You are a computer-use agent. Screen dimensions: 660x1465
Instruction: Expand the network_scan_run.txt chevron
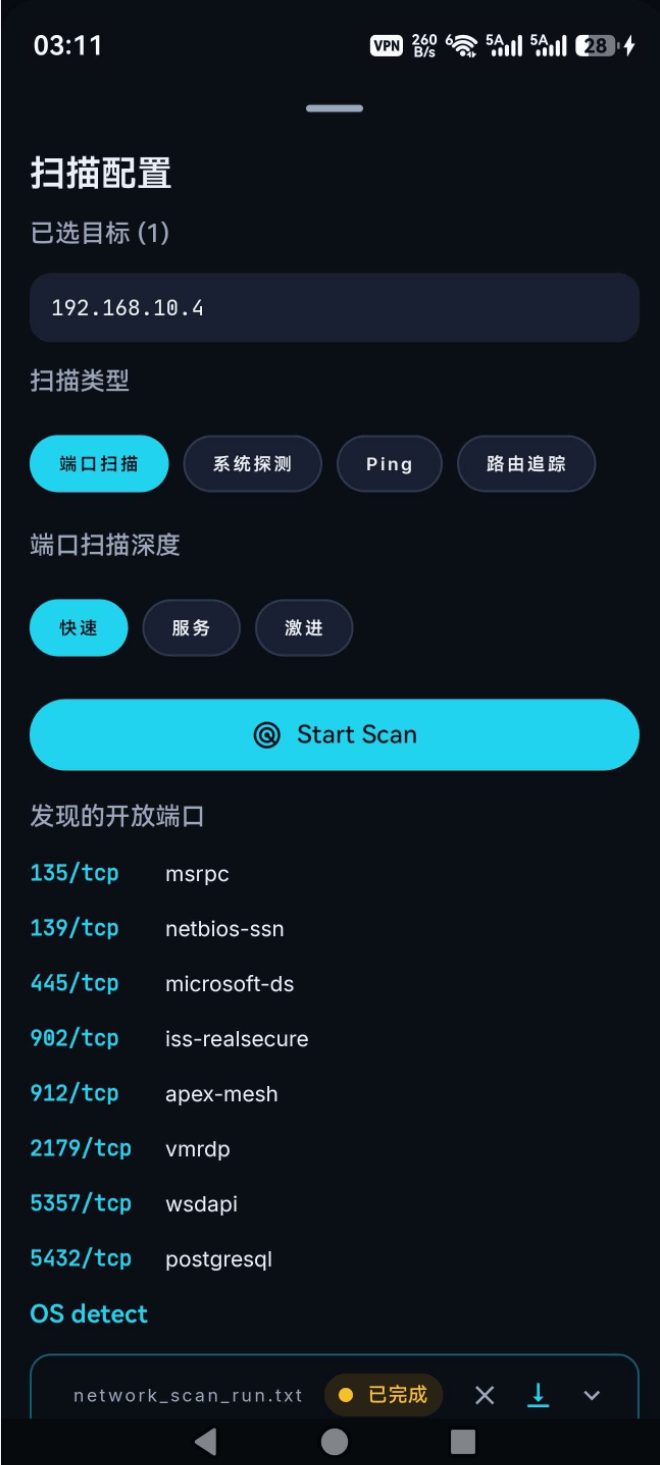click(x=592, y=1395)
